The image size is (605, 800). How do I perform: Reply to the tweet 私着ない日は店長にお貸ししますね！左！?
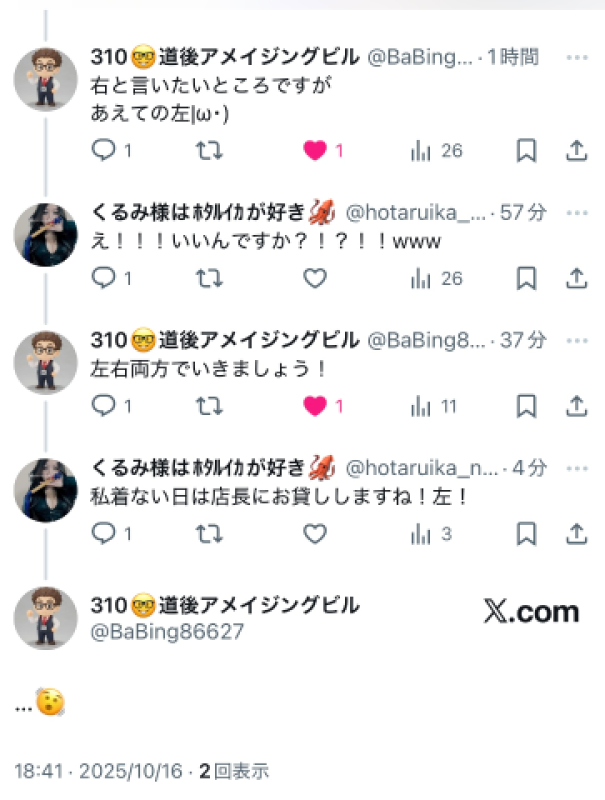(x=104, y=534)
